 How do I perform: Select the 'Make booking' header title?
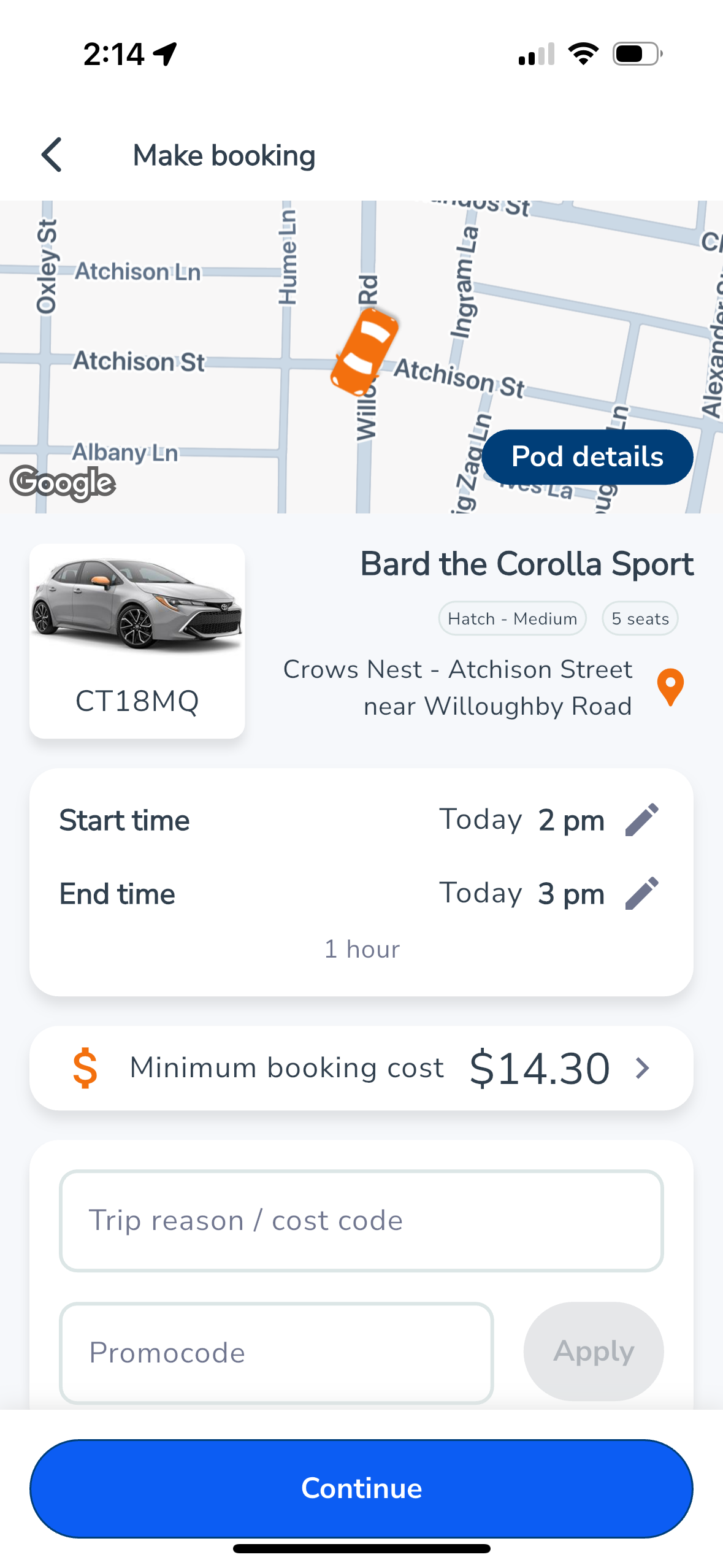224,155
